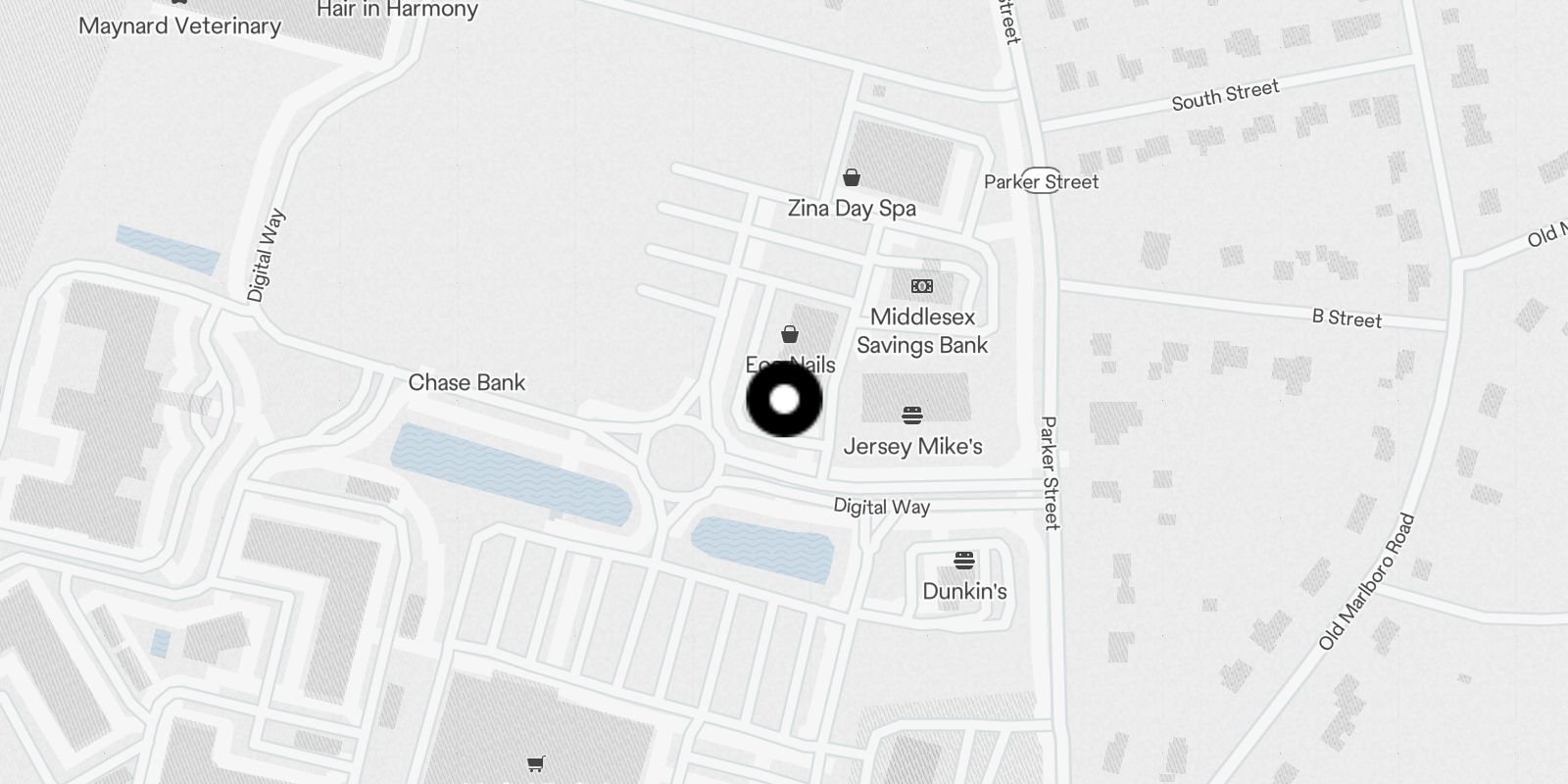Tap the Eos Nails shop marker
Screen dimensions: 1568x784
pyautogui.click(x=790, y=334)
